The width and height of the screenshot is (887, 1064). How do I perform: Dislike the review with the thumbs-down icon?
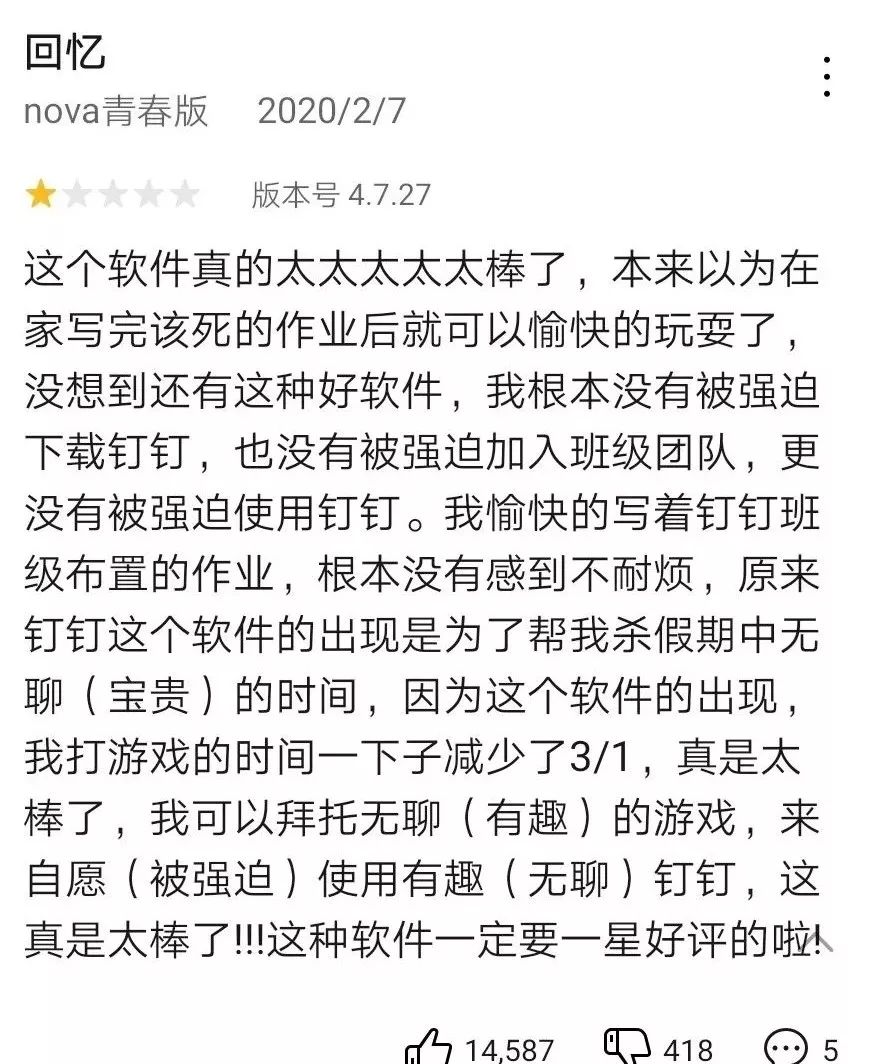pos(628,1046)
